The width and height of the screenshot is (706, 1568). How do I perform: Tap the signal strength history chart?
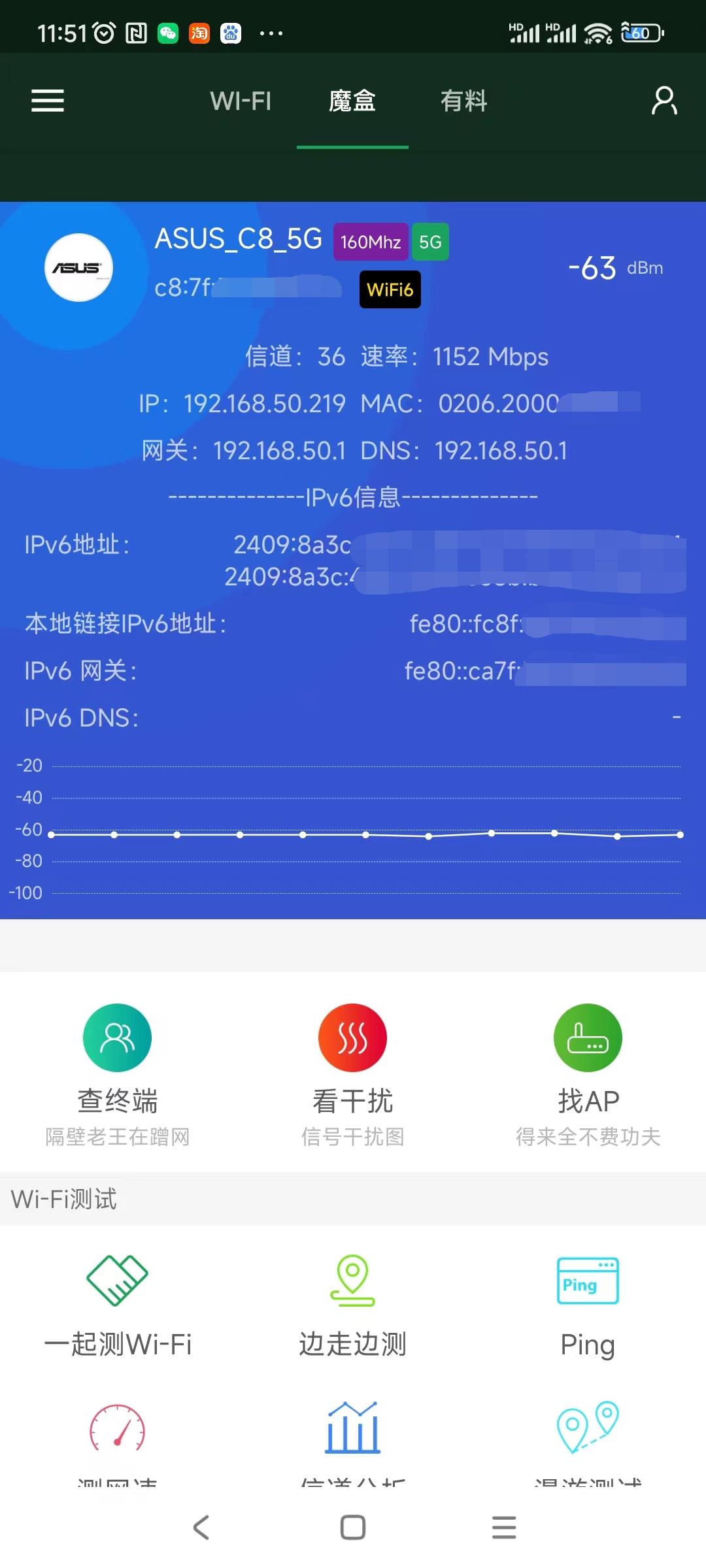(353, 830)
